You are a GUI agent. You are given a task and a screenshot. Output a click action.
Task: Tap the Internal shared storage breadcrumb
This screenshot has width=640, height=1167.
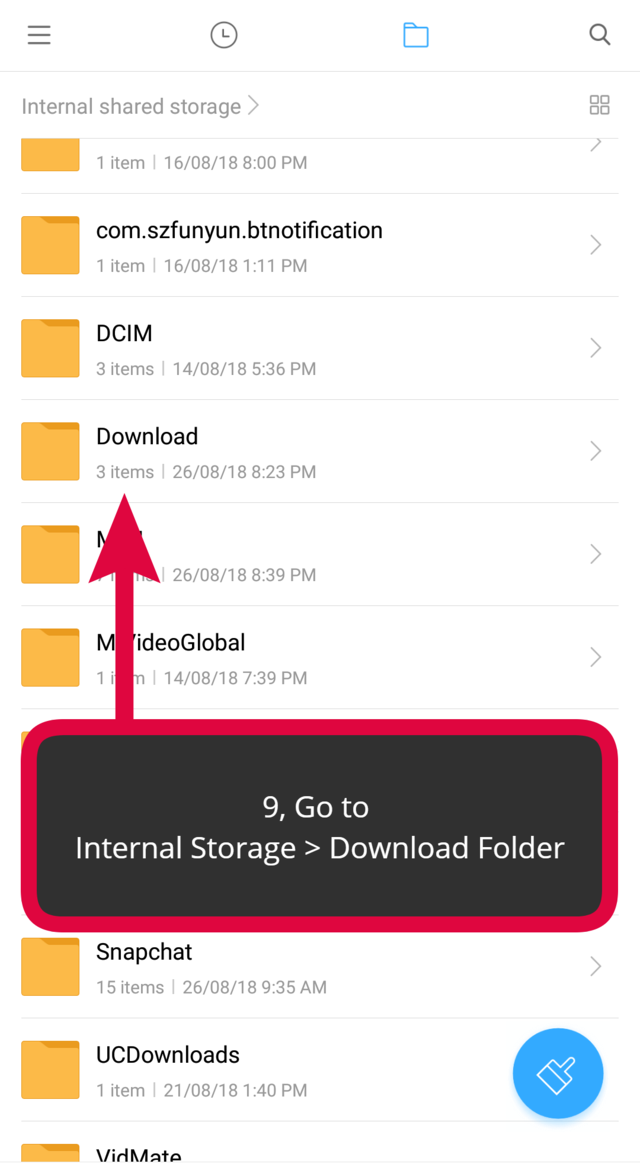pos(131,106)
